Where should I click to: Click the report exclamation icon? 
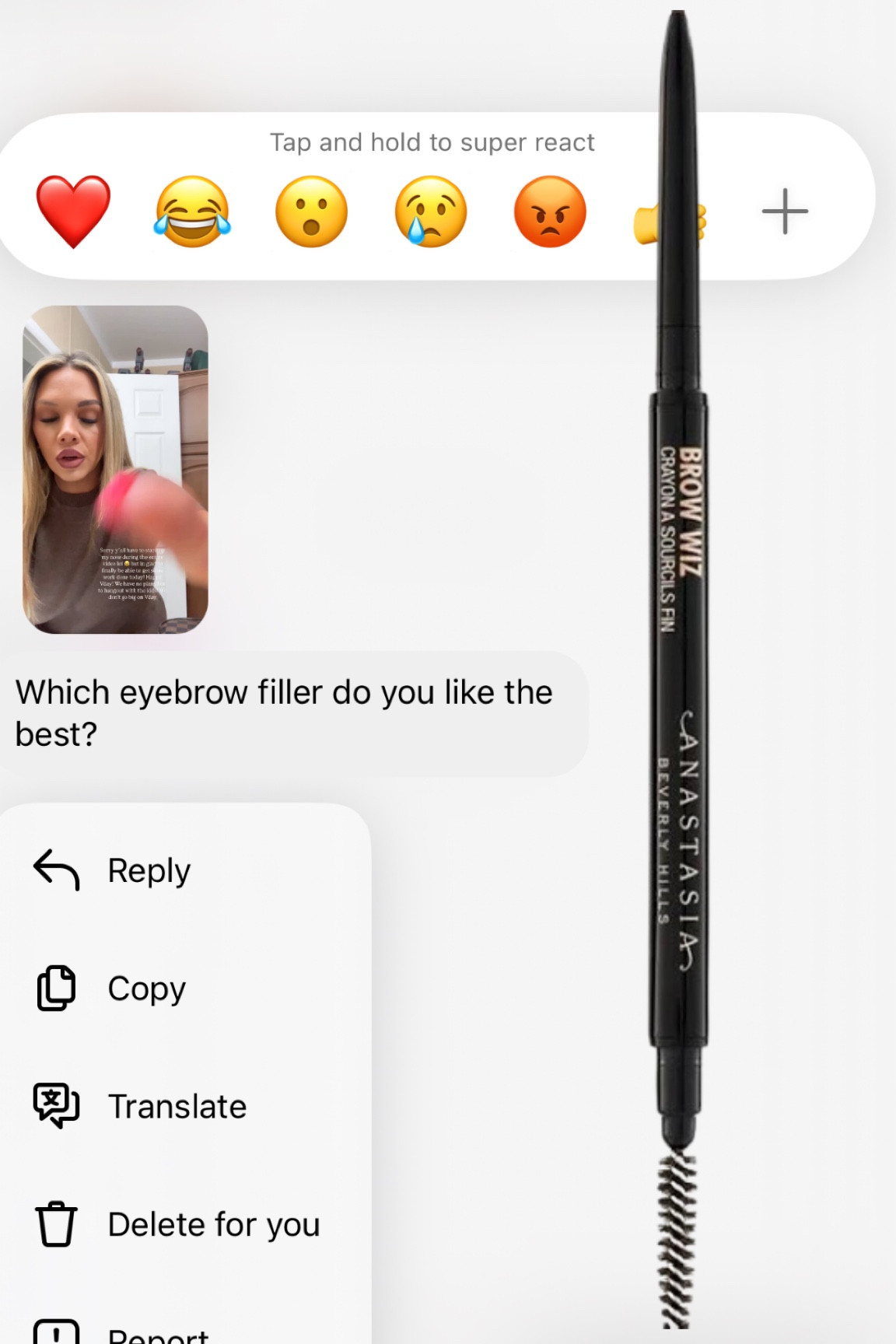point(55,1335)
